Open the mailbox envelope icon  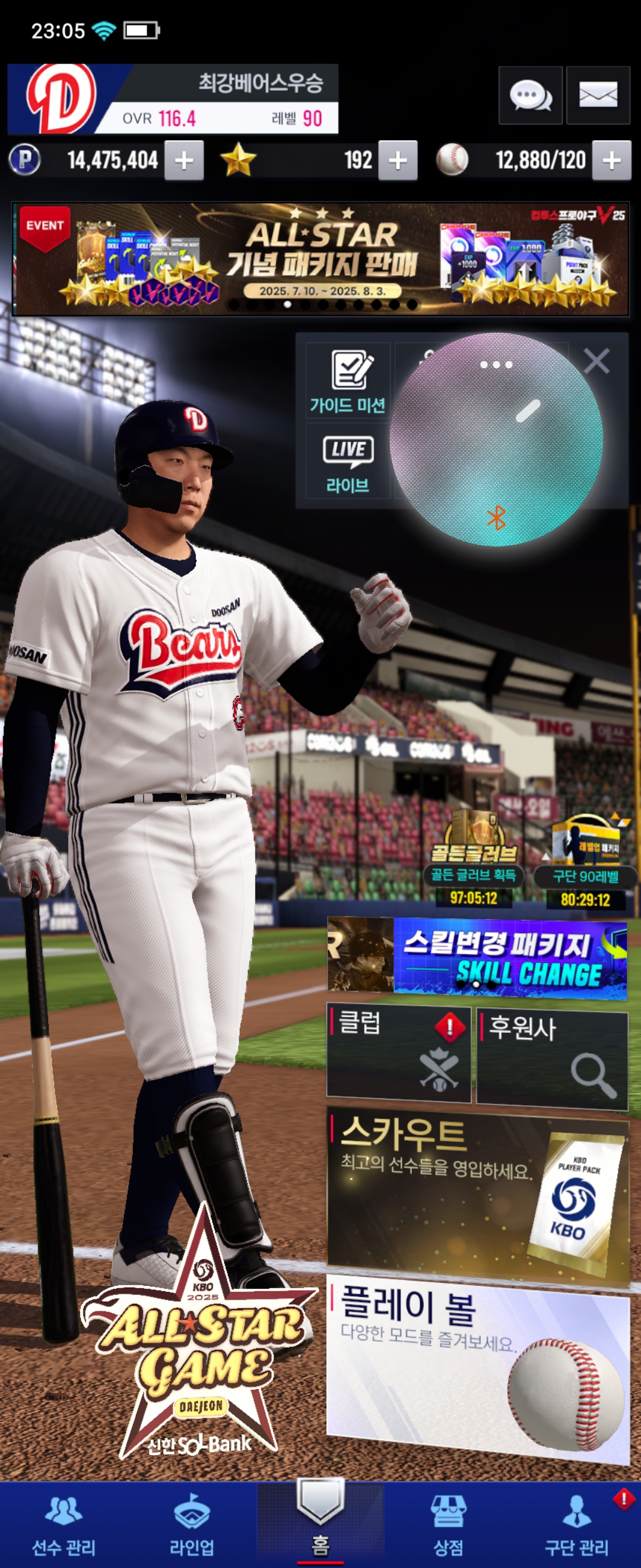[597, 96]
